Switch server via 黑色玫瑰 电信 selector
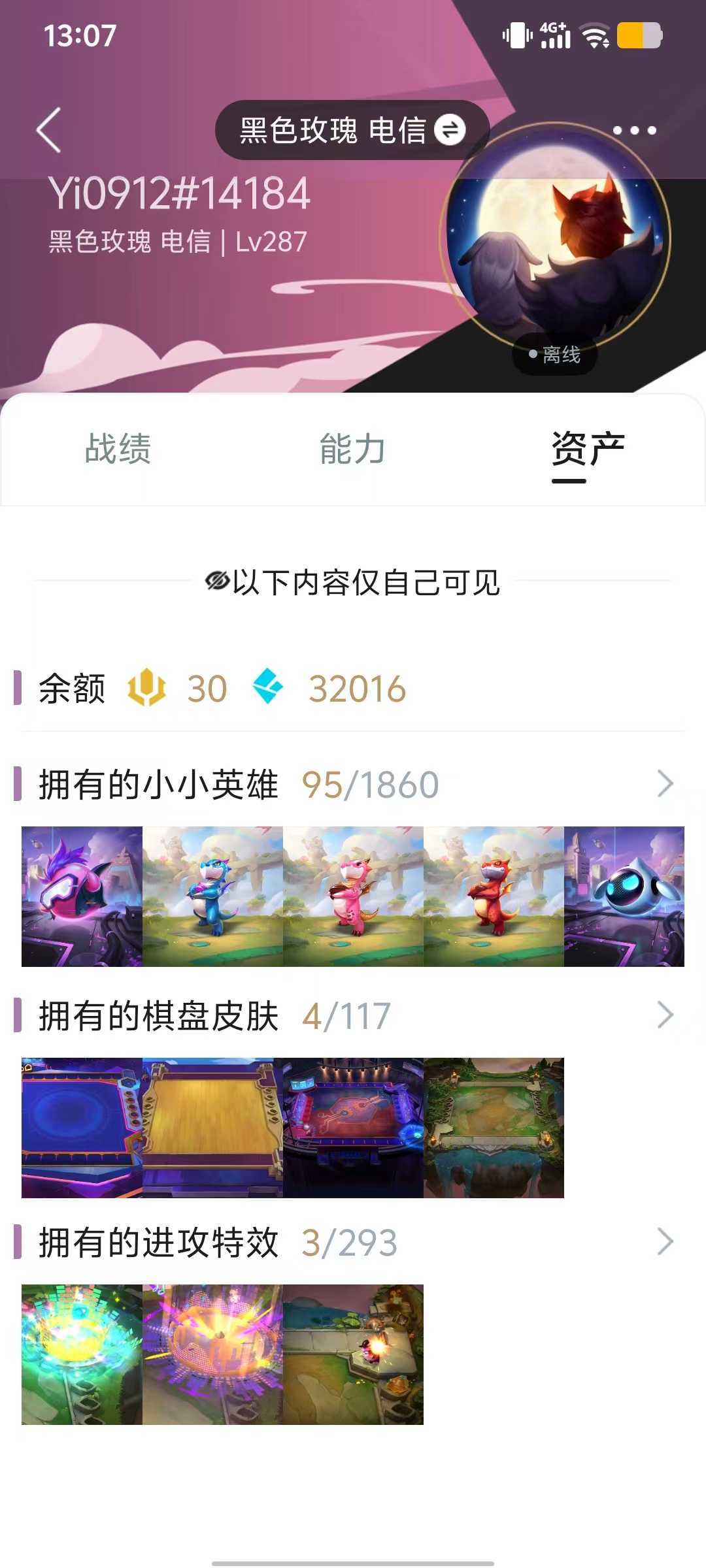 [352, 130]
